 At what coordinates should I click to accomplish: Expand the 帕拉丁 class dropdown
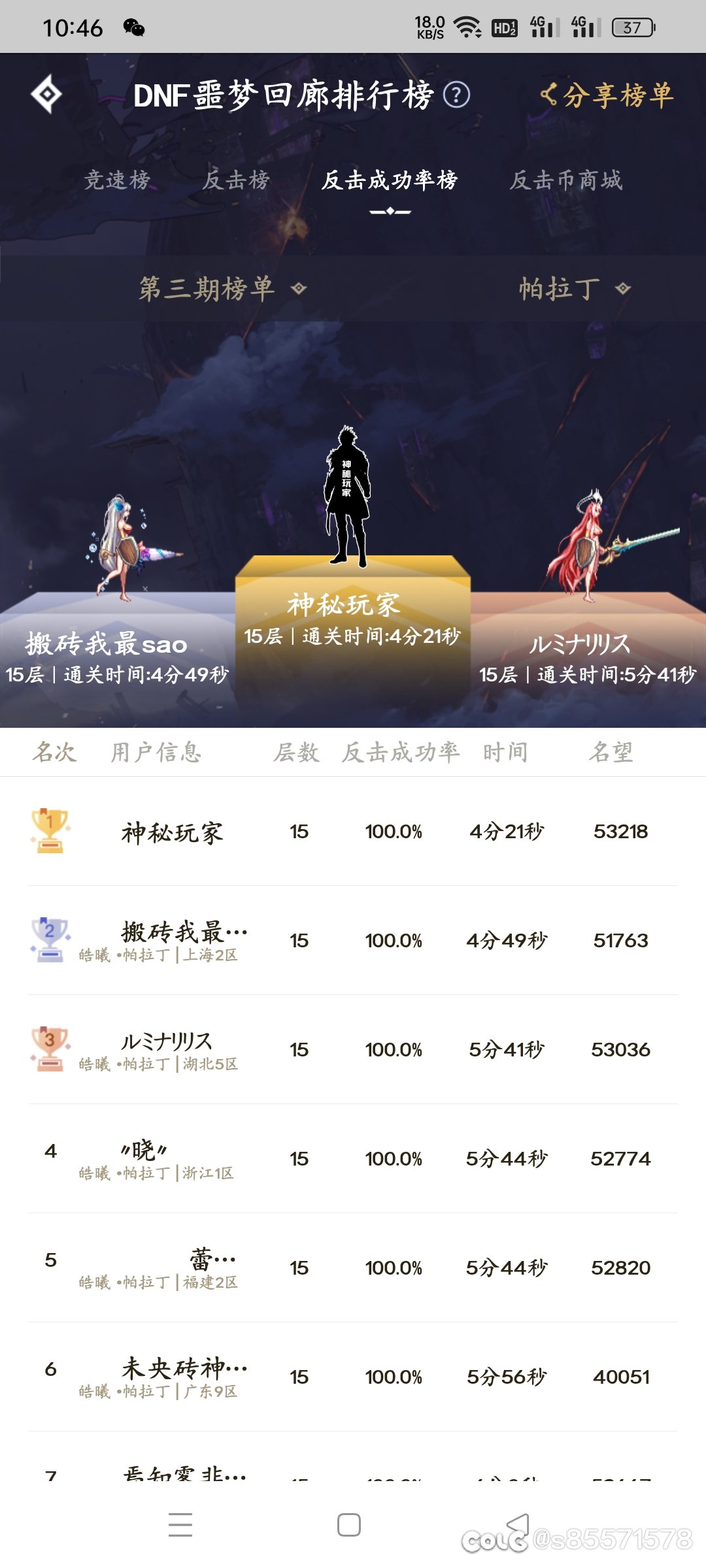pos(575,288)
